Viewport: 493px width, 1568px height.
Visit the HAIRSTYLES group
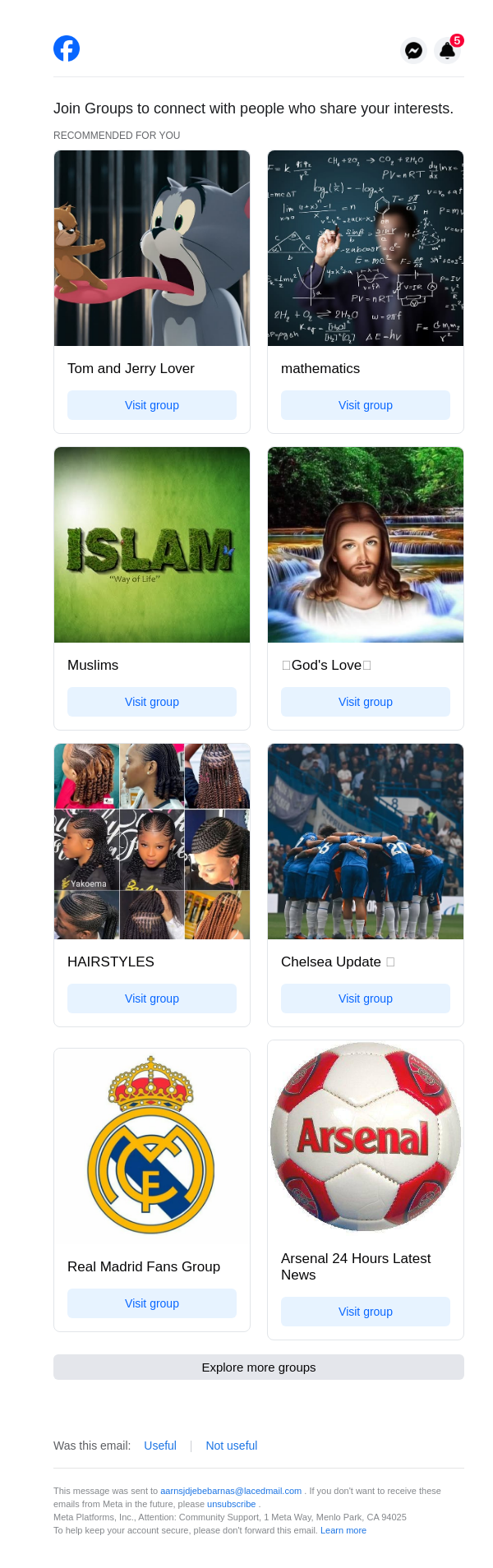pyautogui.click(x=152, y=998)
